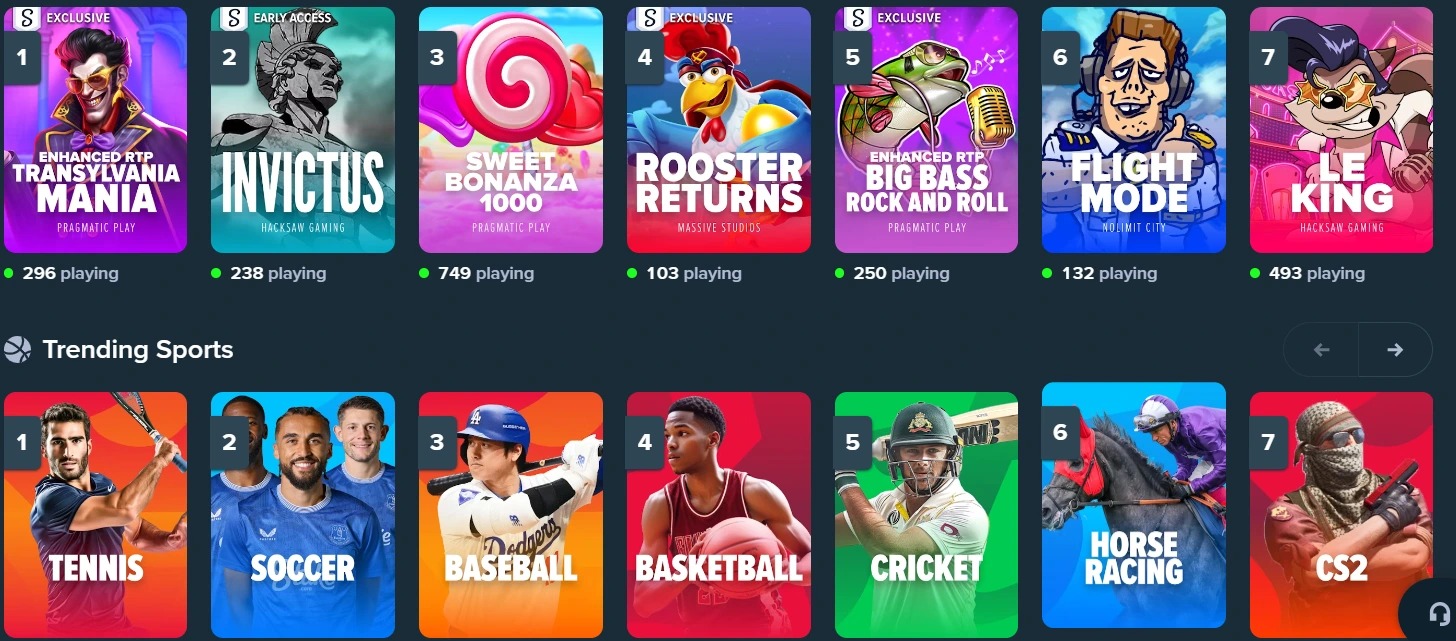Open the Rooster Returns game card
The height and width of the screenshot is (641, 1456).
point(718,130)
